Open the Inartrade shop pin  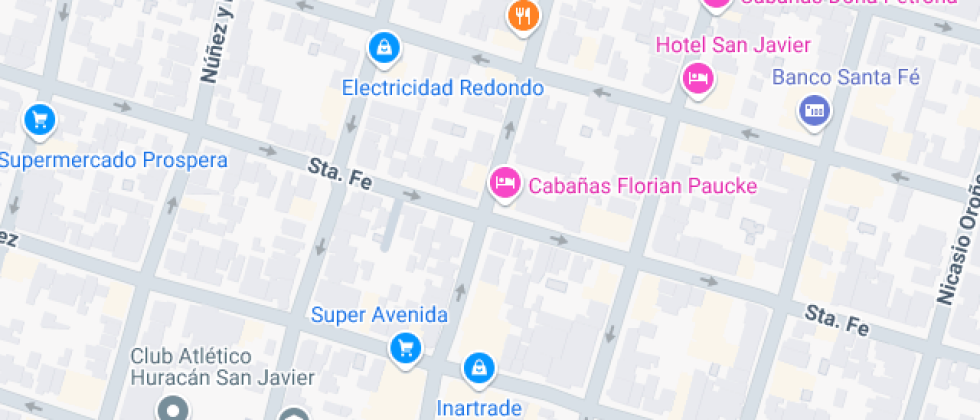(x=480, y=368)
